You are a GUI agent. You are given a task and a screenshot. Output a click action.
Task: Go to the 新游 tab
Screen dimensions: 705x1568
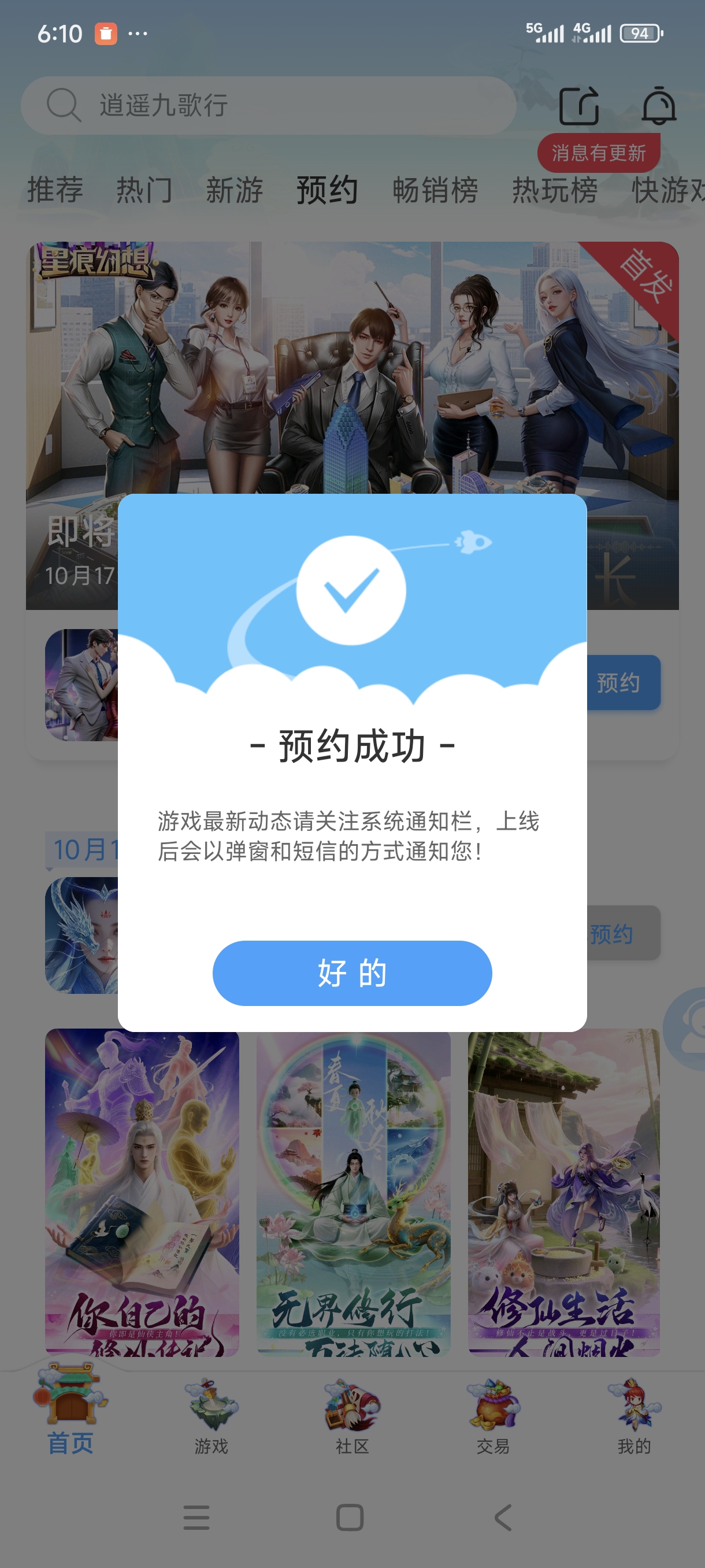click(234, 190)
